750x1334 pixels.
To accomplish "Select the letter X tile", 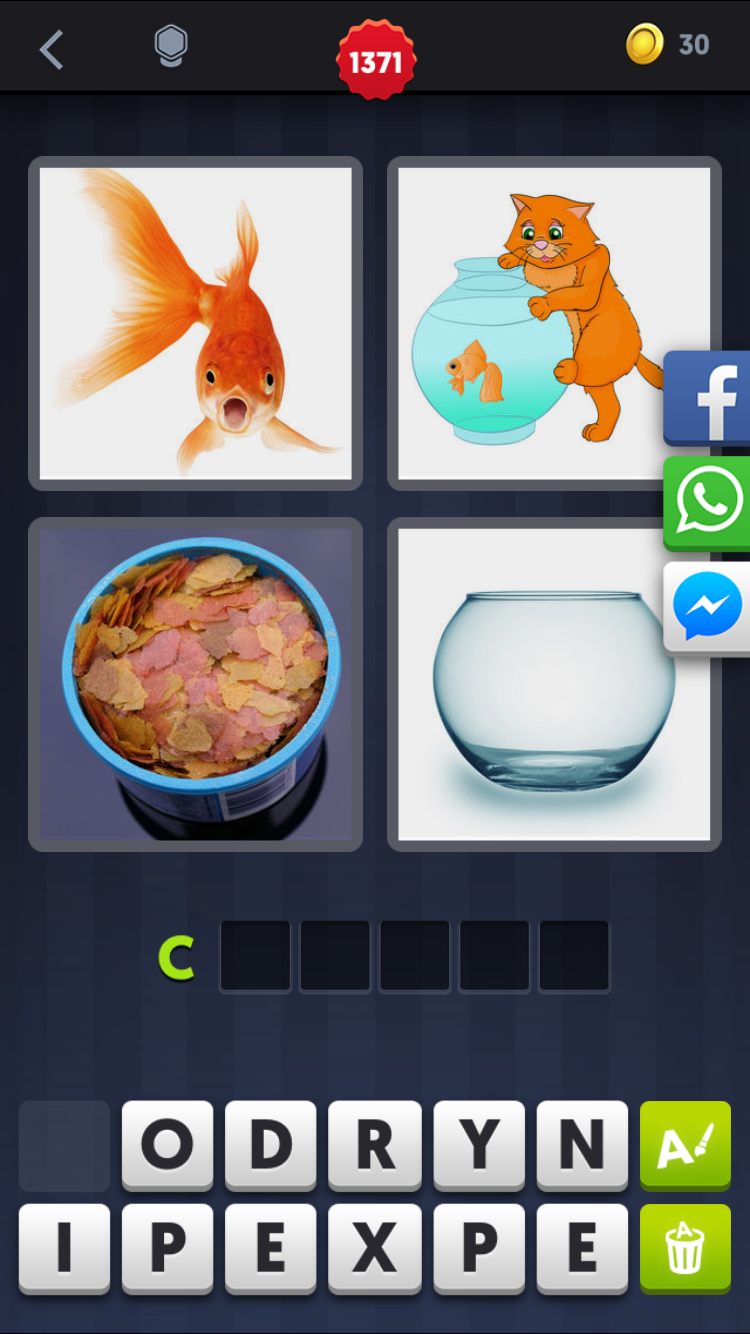I will click(x=374, y=1249).
